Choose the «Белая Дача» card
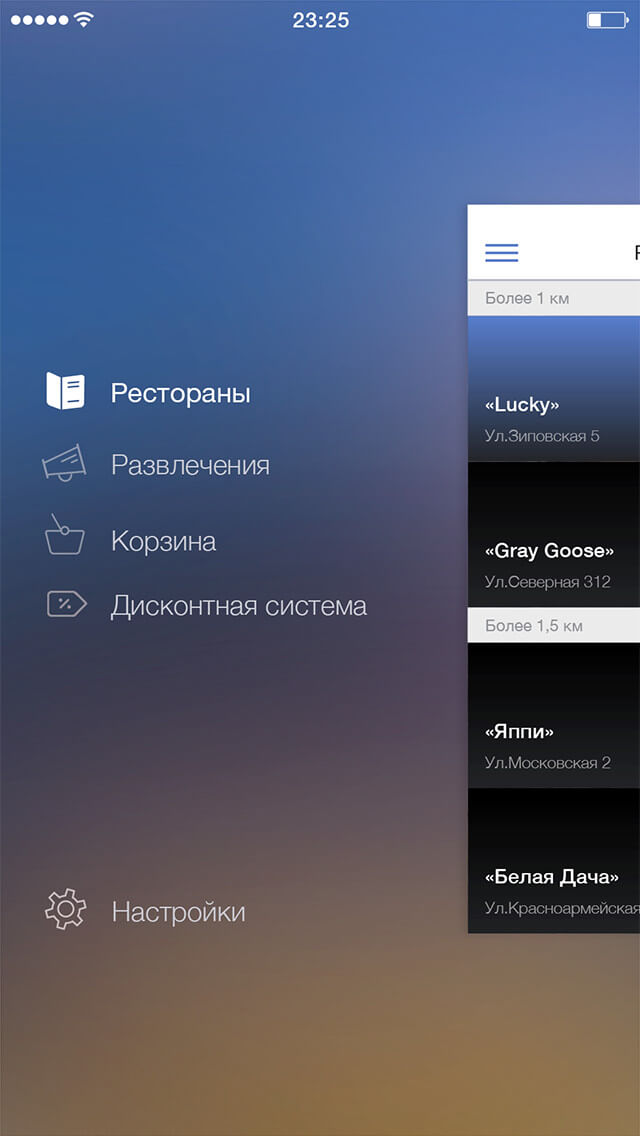640x1136 pixels. (554, 861)
